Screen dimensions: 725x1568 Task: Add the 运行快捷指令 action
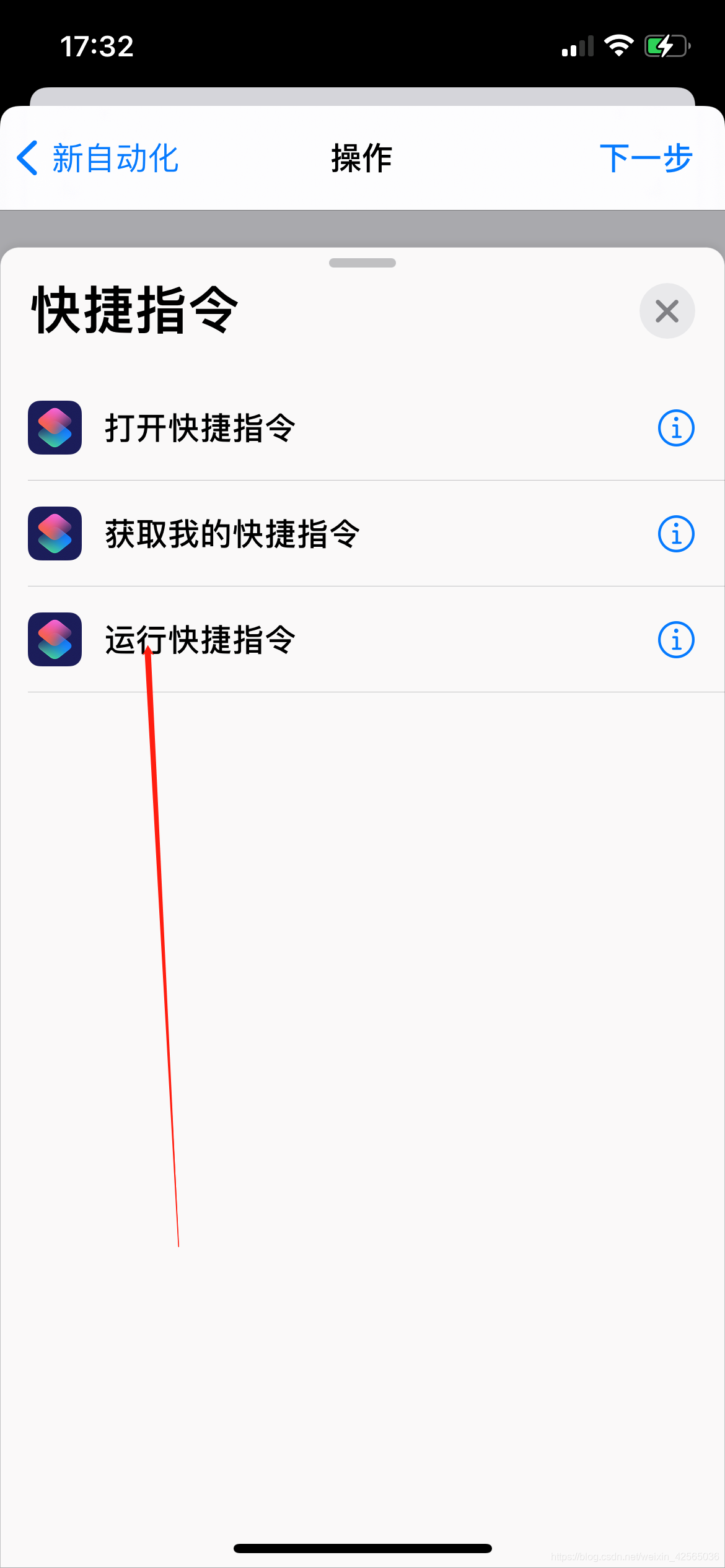362,640
